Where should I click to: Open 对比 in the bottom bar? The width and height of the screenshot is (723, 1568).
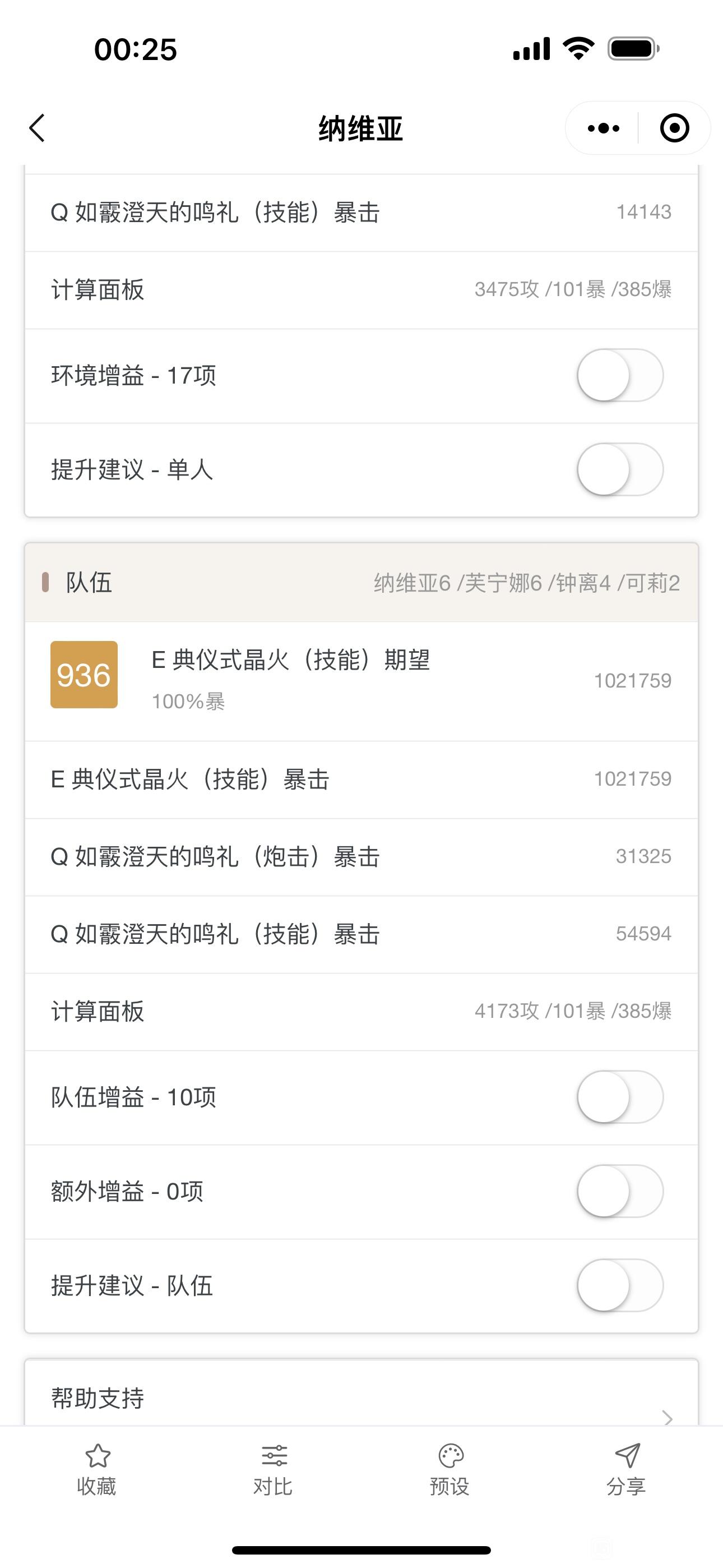[x=274, y=1469]
